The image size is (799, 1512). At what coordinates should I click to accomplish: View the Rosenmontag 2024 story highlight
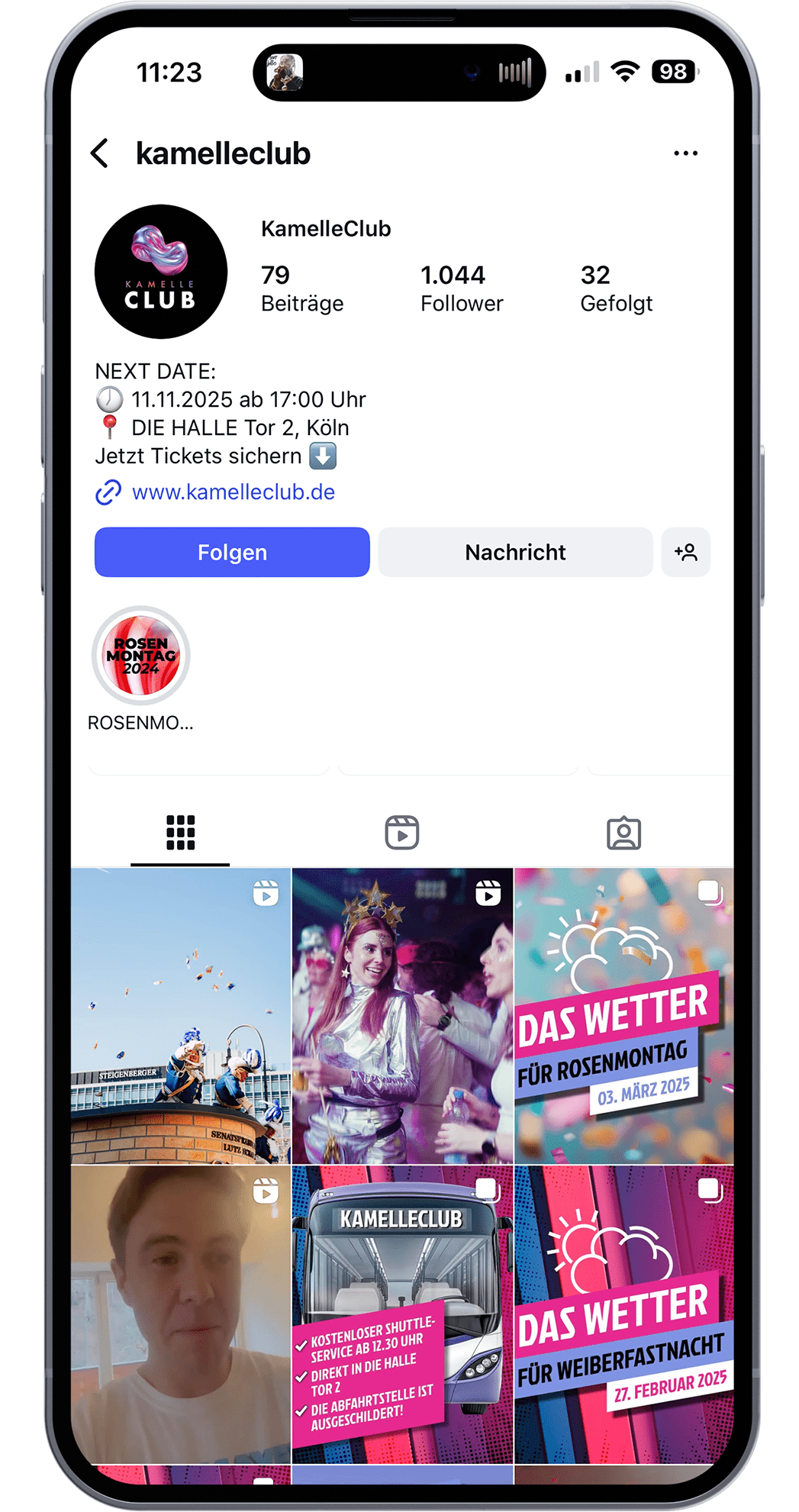141,656
